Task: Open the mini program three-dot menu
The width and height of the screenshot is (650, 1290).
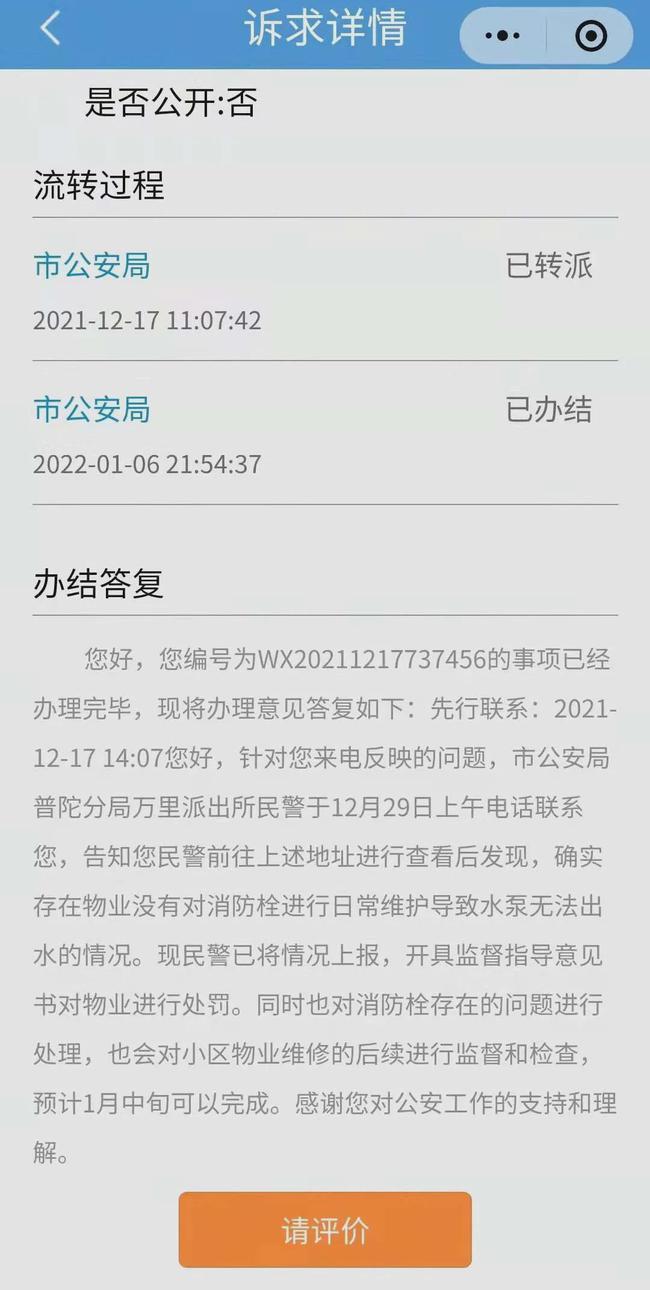Action: click(502, 36)
